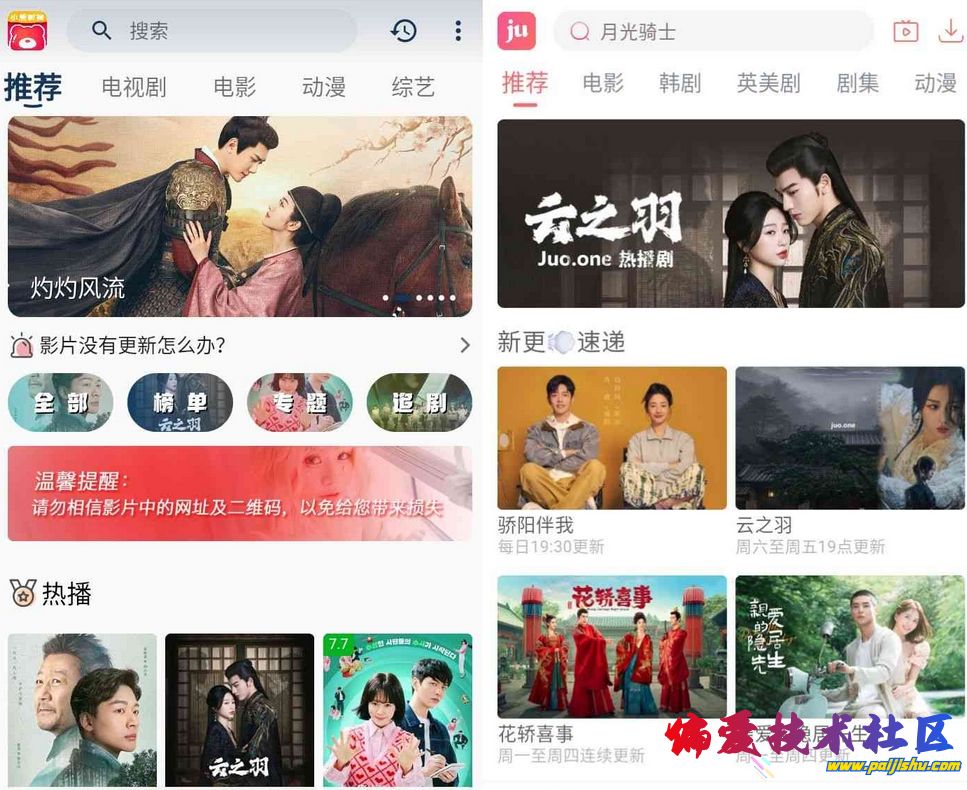Select the 全部 category chip
Screen dimensions: 967x790
(60, 402)
